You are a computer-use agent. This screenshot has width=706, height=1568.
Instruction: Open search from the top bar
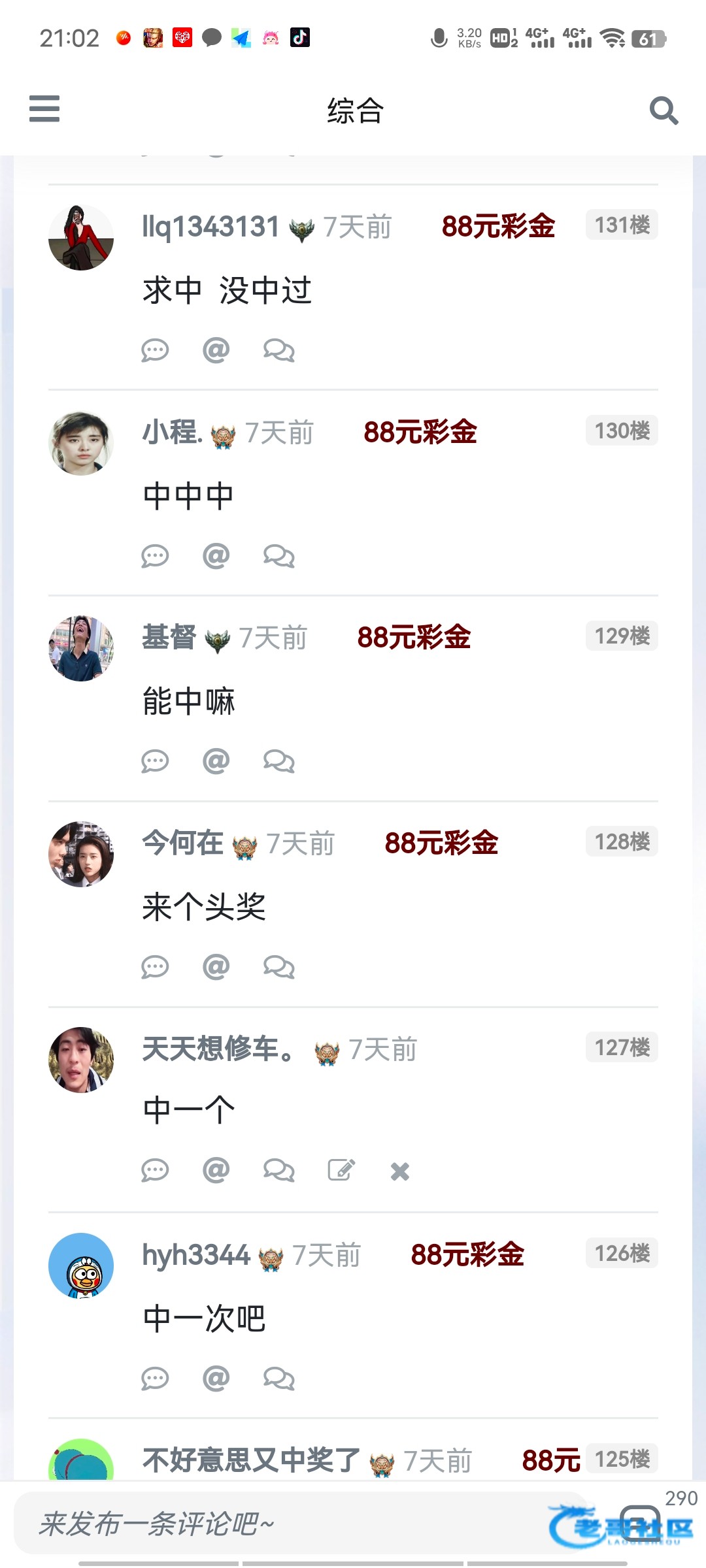click(663, 110)
